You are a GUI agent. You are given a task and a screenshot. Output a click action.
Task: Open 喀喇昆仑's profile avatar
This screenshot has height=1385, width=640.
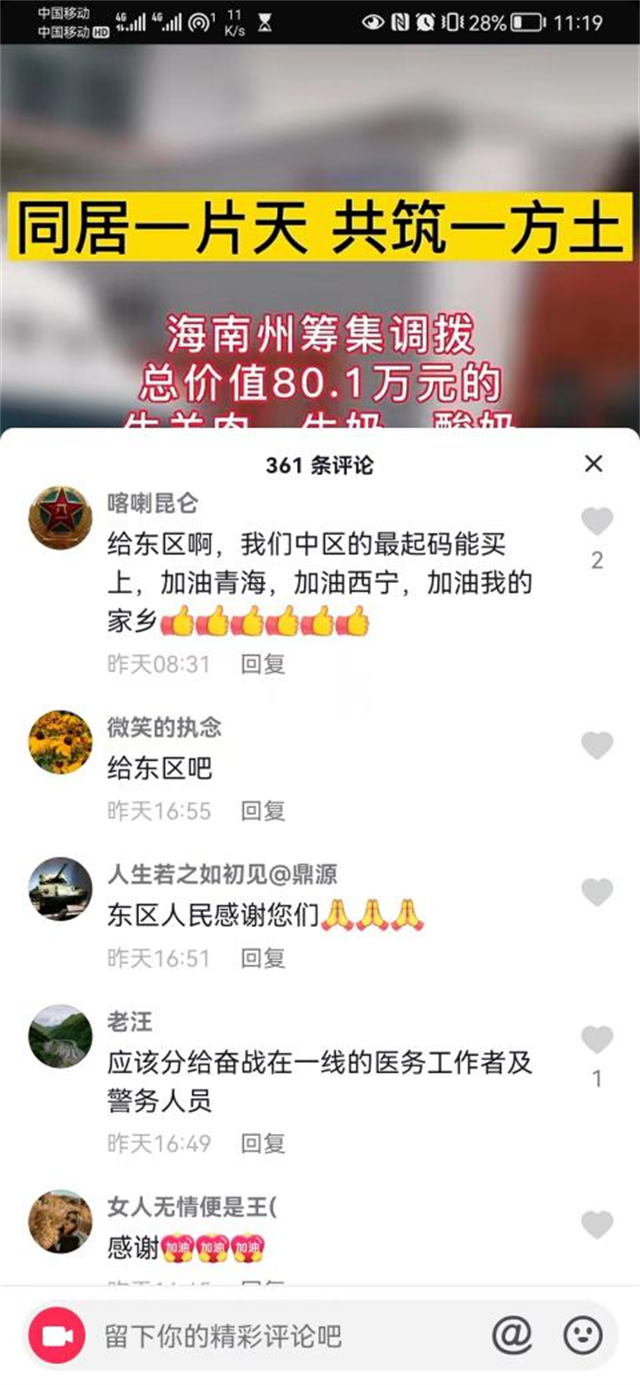click(x=60, y=518)
